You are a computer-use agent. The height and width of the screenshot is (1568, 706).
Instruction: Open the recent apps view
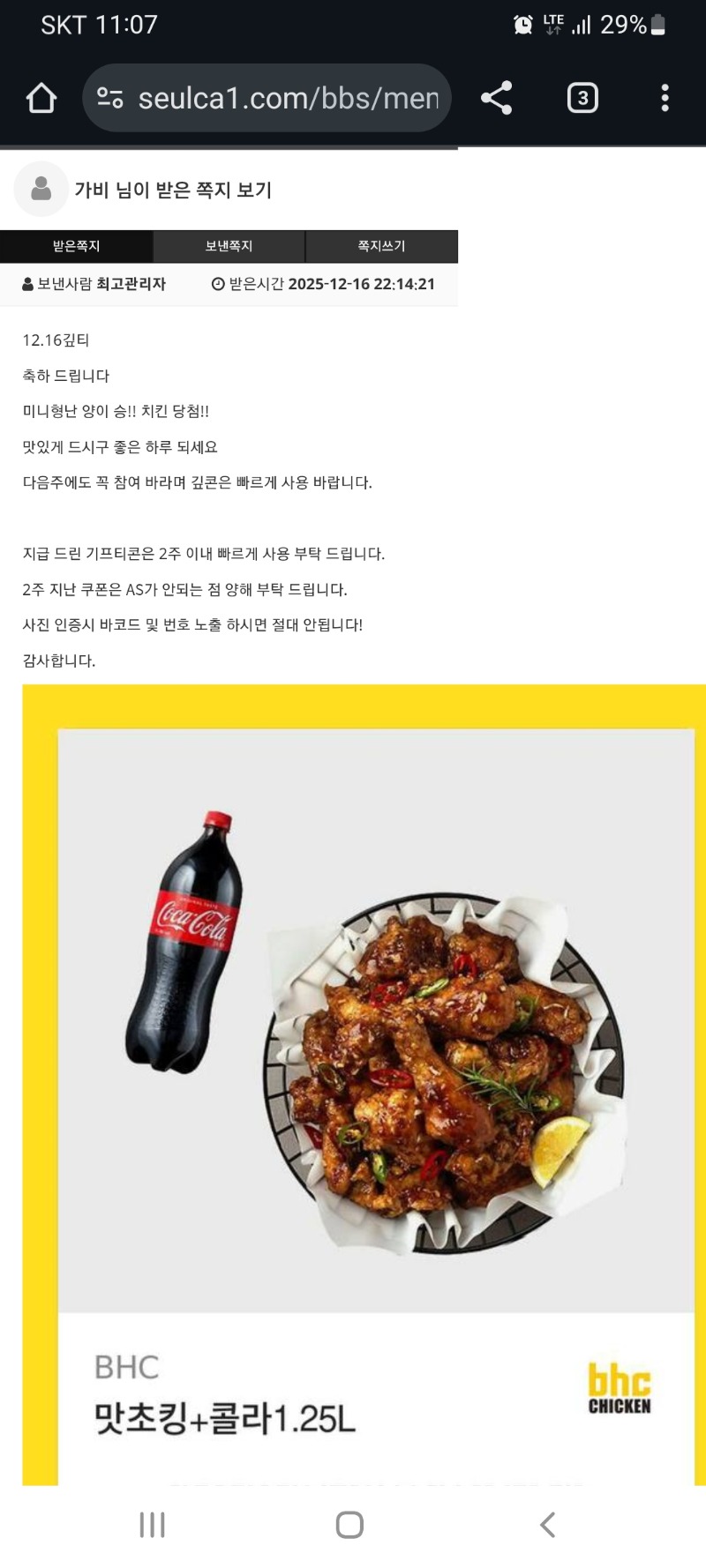[153, 1524]
